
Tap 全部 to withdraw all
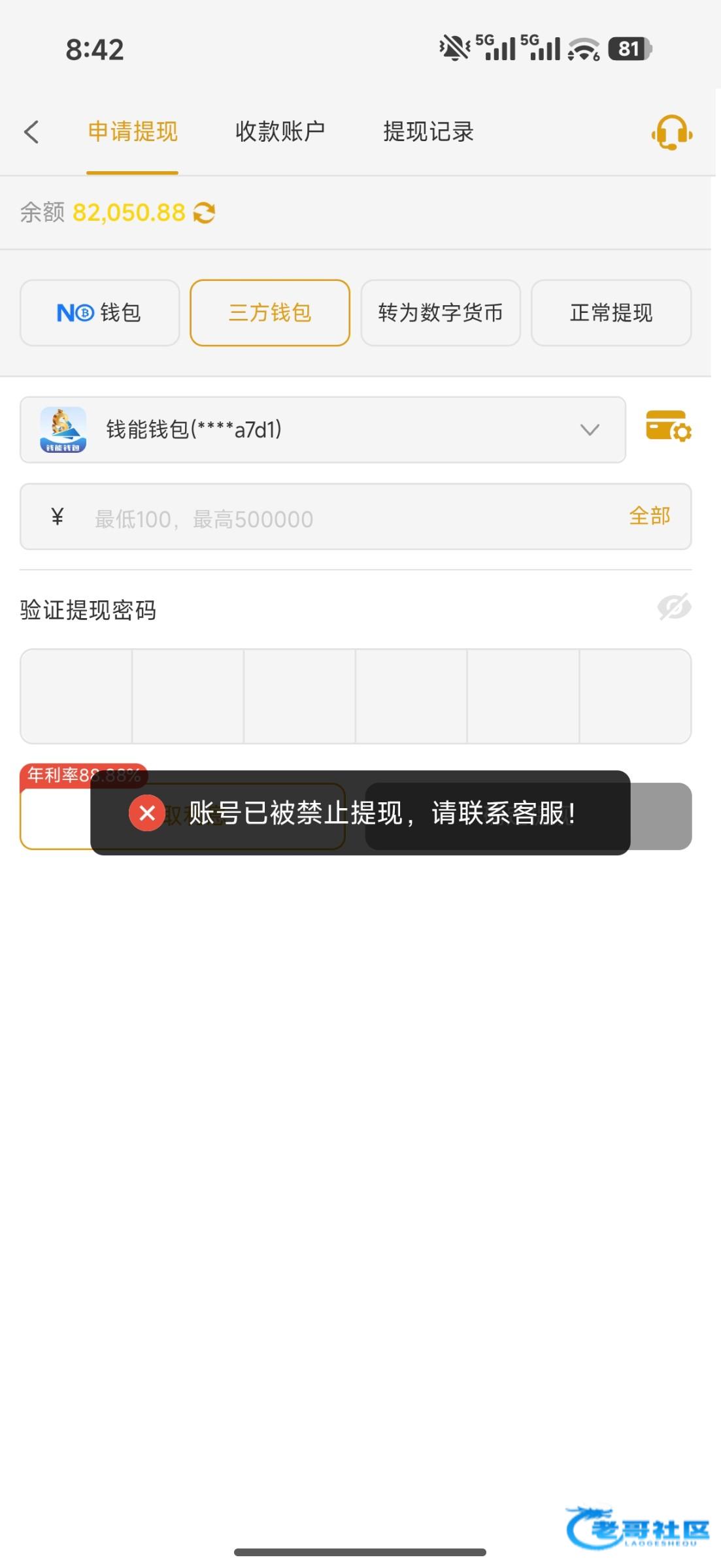click(649, 516)
